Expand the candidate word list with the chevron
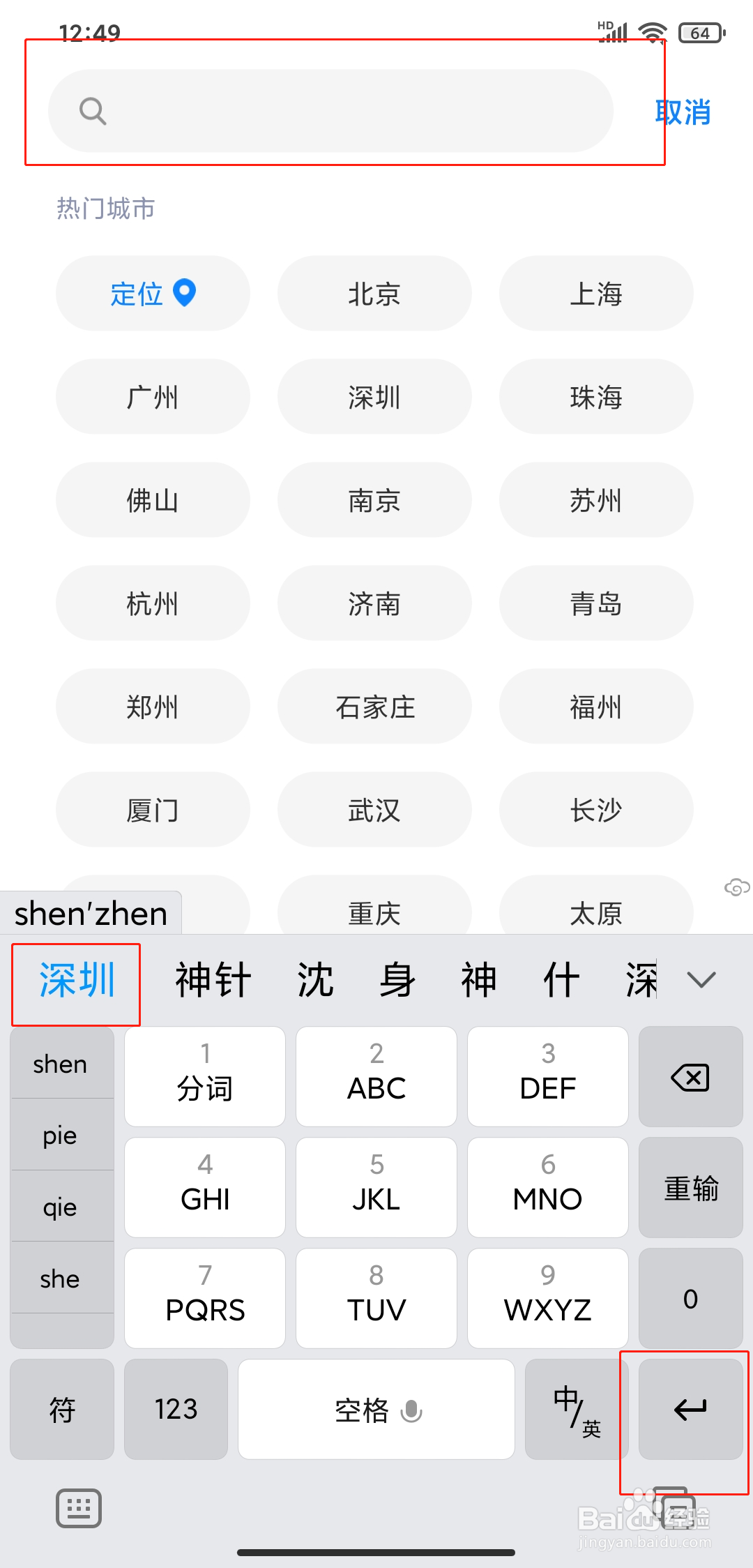Viewport: 753px width, 1568px height. click(x=701, y=979)
